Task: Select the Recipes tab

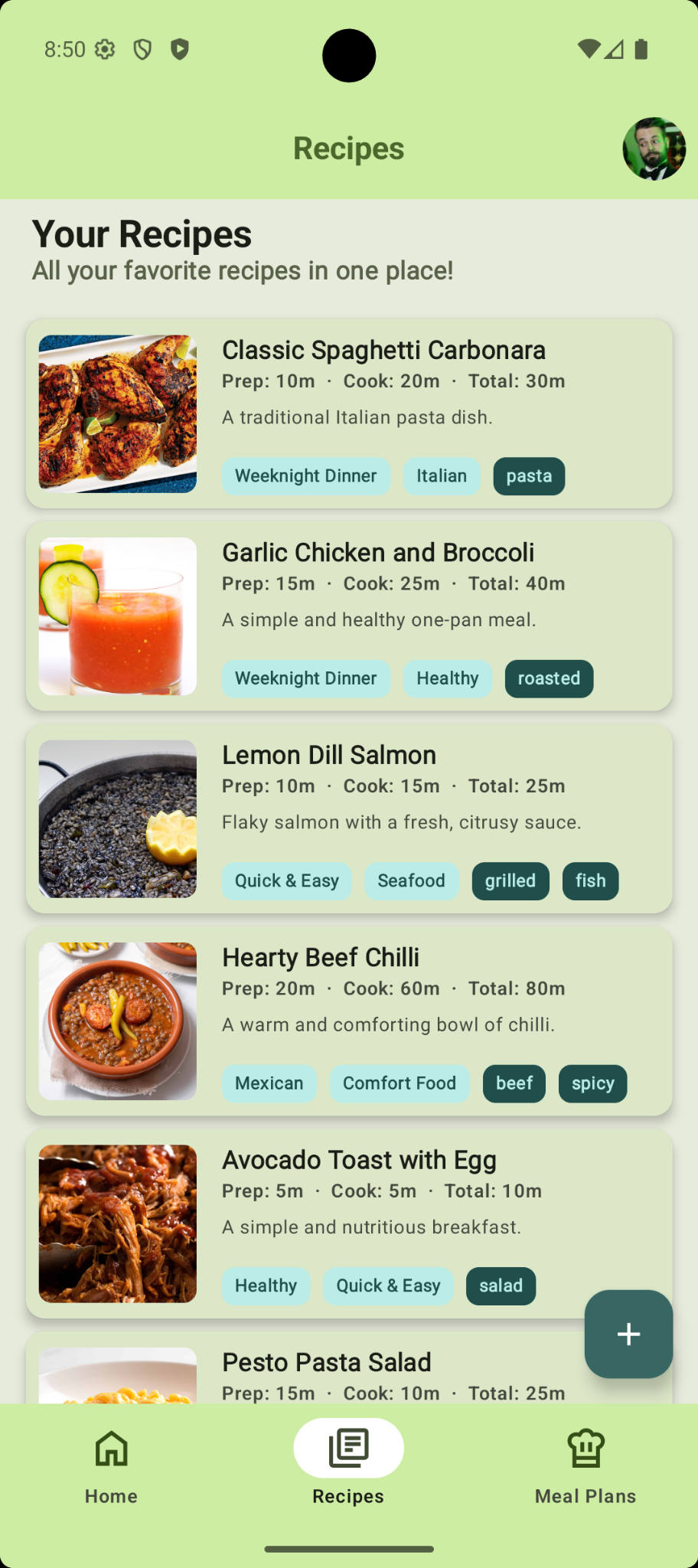Action: [349, 1465]
